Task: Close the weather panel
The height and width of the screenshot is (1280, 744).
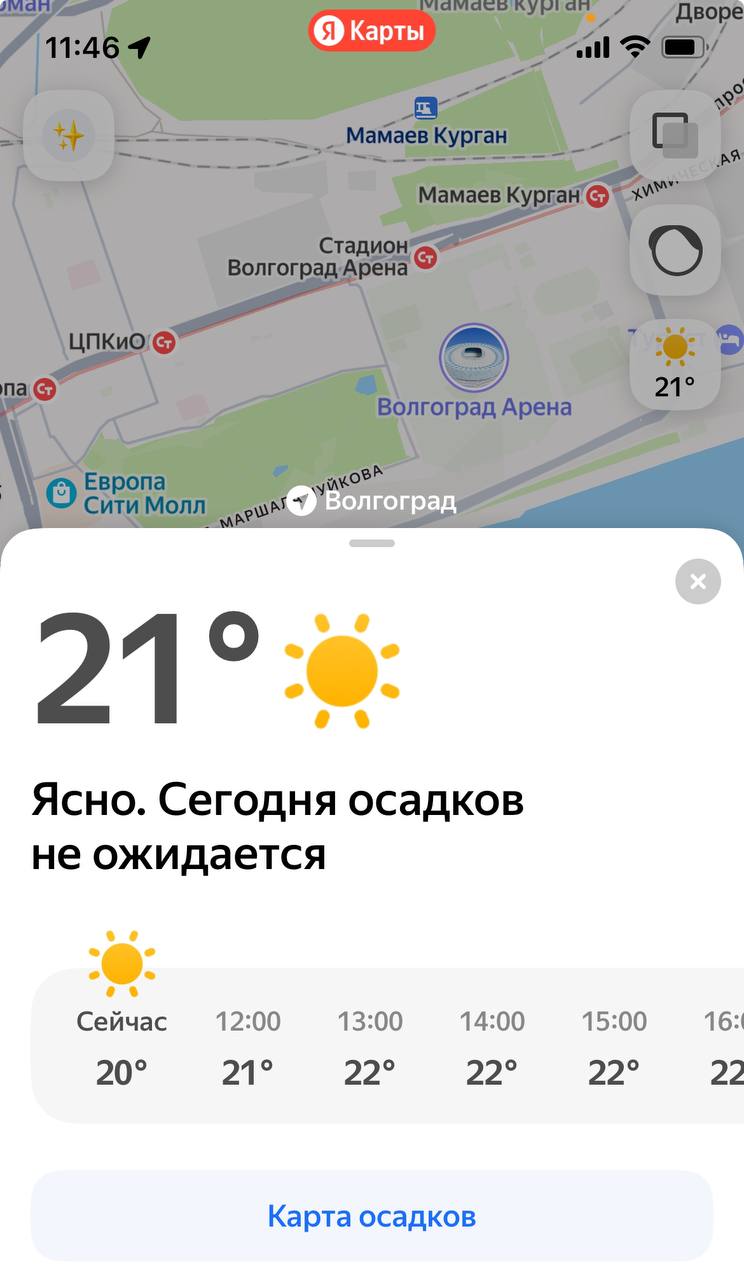Action: point(697,581)
